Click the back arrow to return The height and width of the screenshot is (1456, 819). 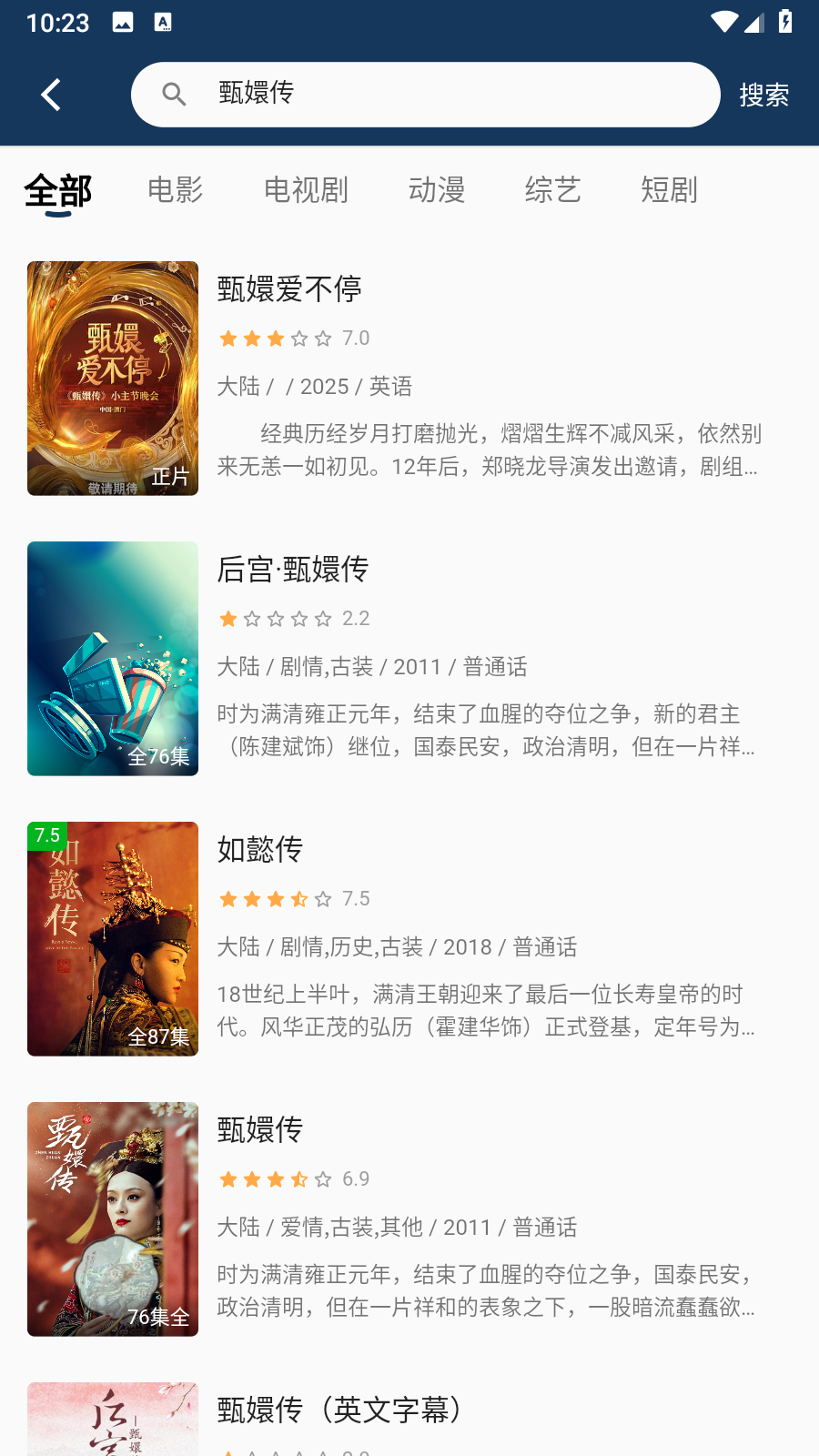tap(50, 94)
